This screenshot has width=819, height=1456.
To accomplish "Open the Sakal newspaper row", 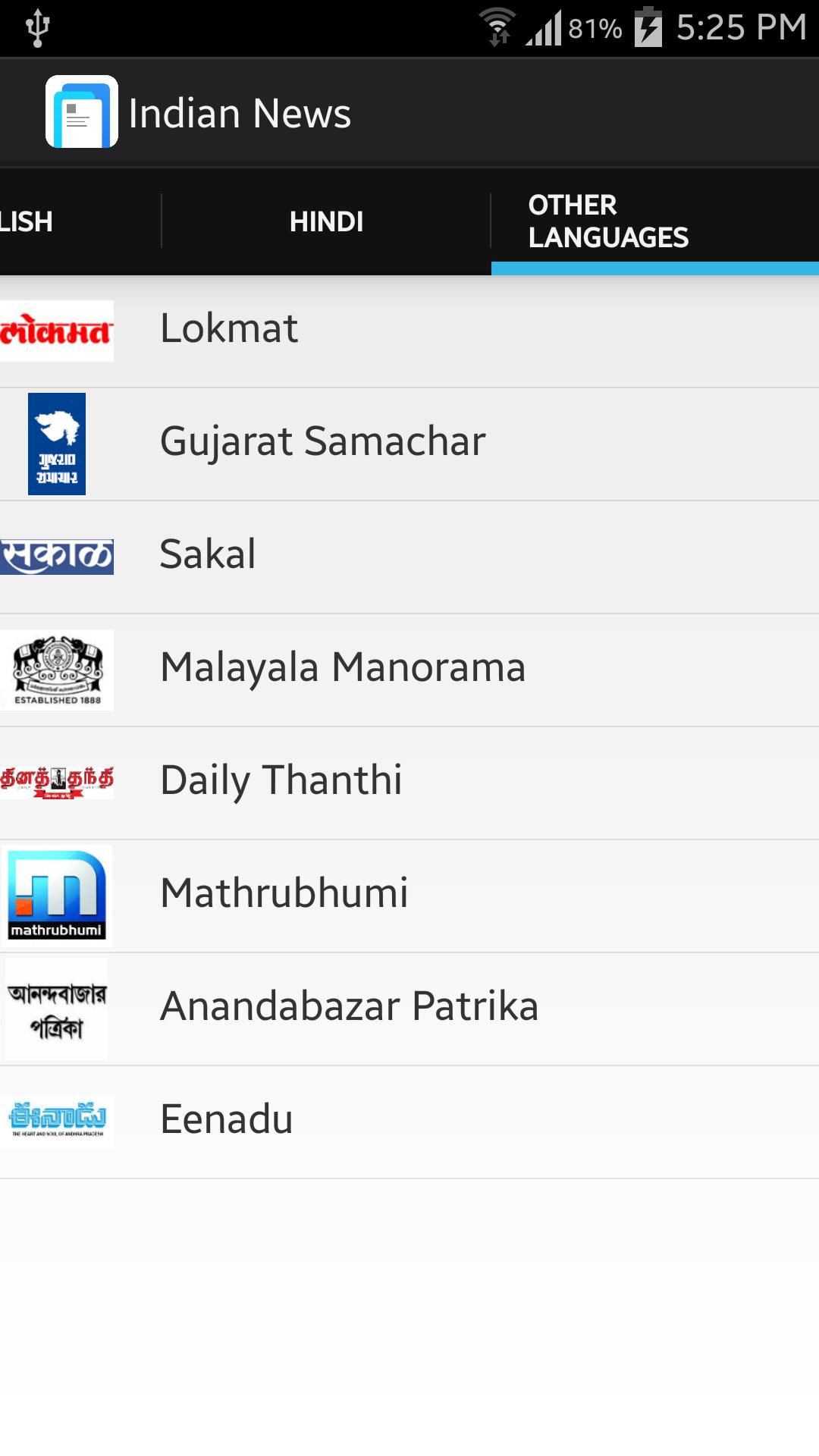I will pyautogui.click(x=409, y=556).
